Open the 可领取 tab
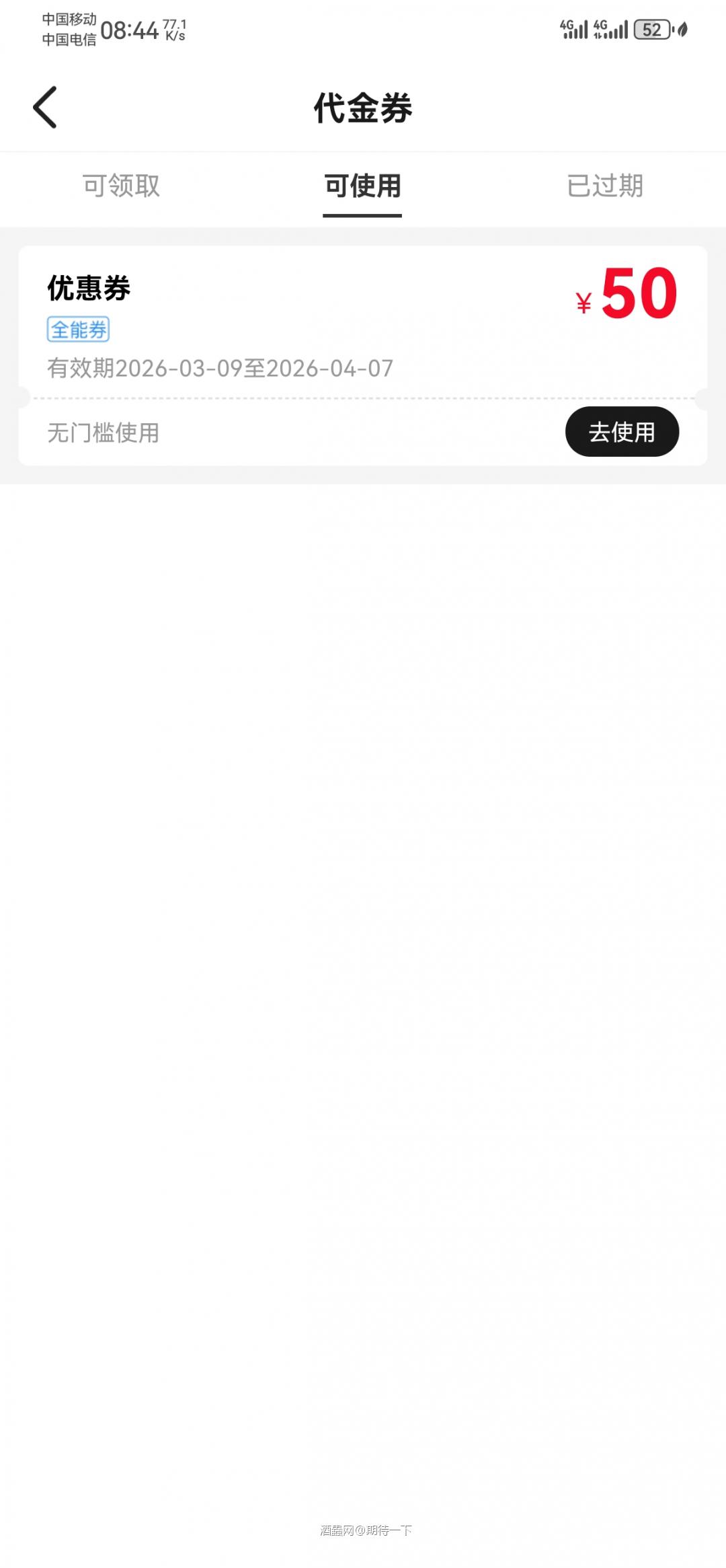 tap(120, 188)
